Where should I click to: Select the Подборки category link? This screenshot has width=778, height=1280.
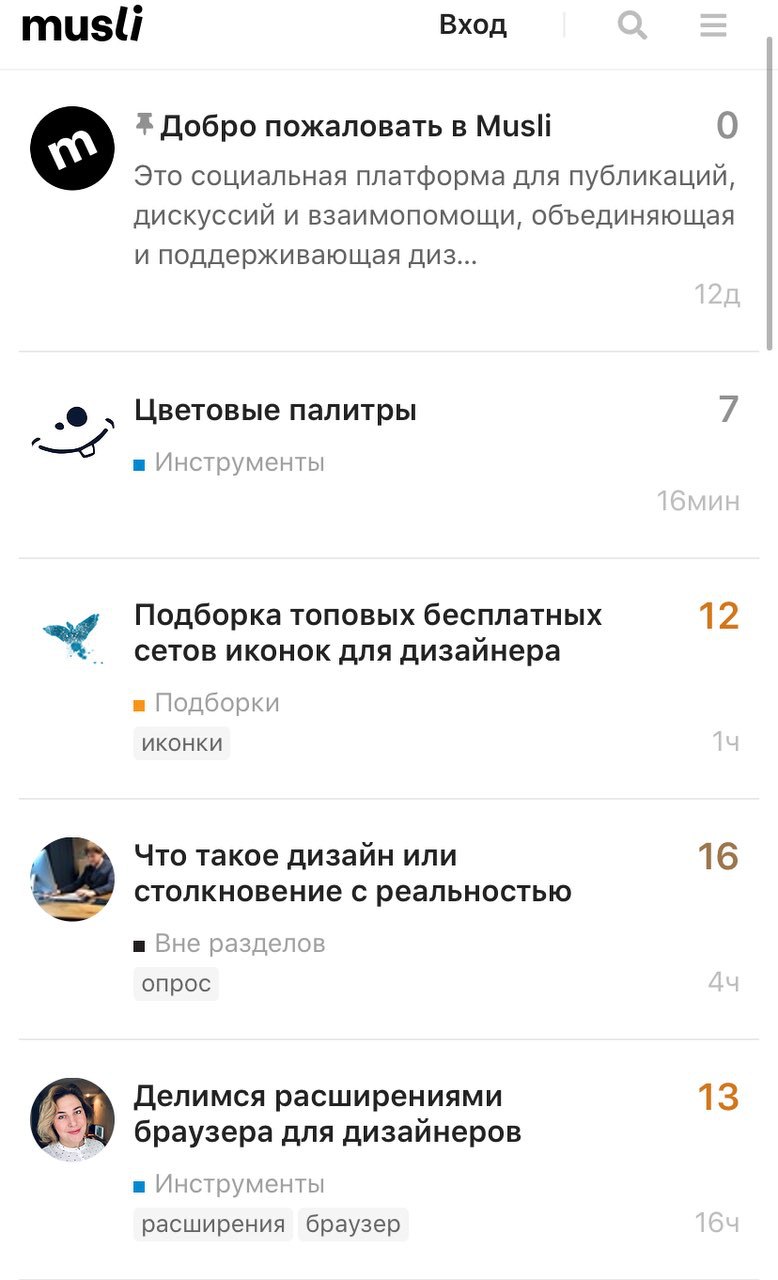click(216, 703)
